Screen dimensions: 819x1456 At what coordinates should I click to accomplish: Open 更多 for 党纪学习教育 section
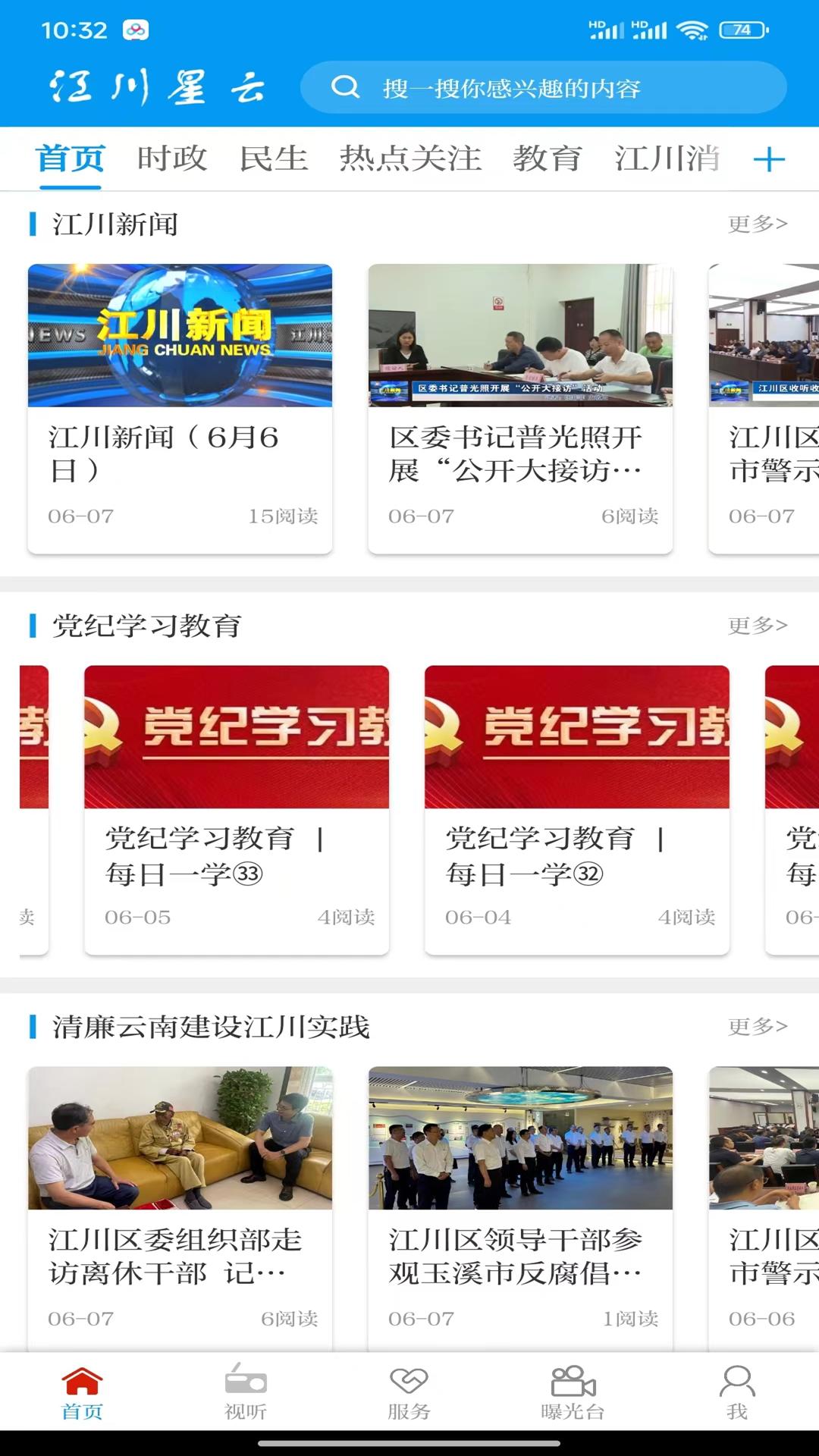[758, 625]
